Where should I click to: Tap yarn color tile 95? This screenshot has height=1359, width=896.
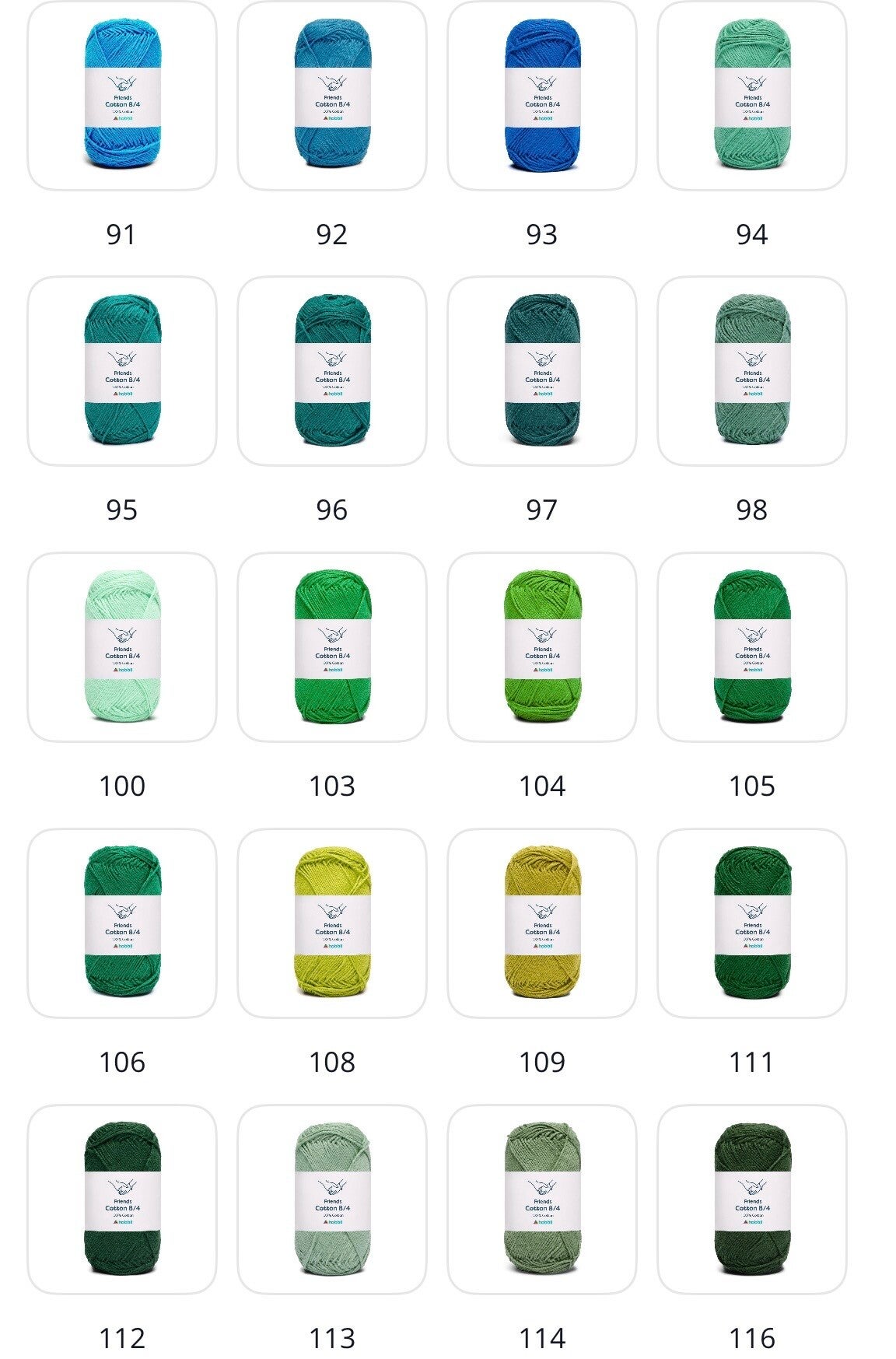[122, 371]
